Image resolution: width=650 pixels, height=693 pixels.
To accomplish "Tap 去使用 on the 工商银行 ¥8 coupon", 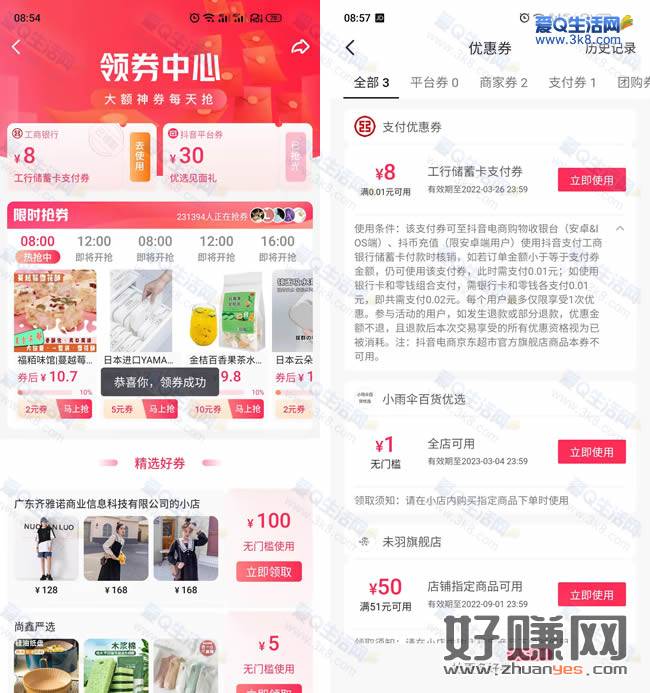I will 140,158.
